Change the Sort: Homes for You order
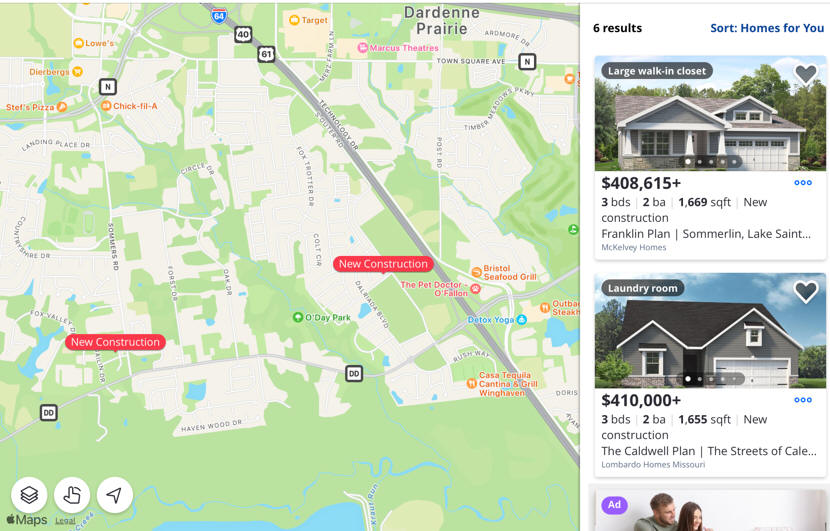The width and height of the screenshot is (830, 531). pos(766,28)
